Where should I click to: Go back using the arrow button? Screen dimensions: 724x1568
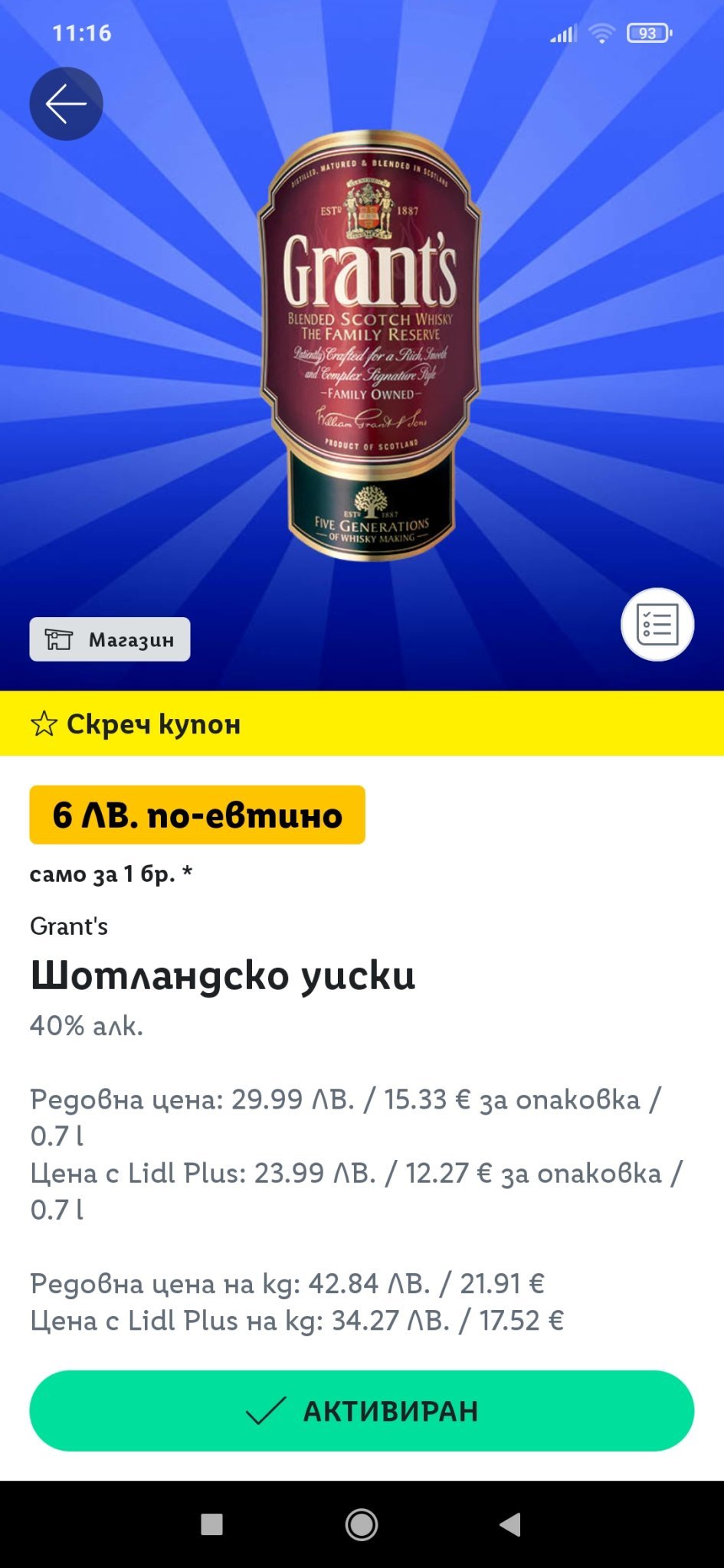(66, 104)
